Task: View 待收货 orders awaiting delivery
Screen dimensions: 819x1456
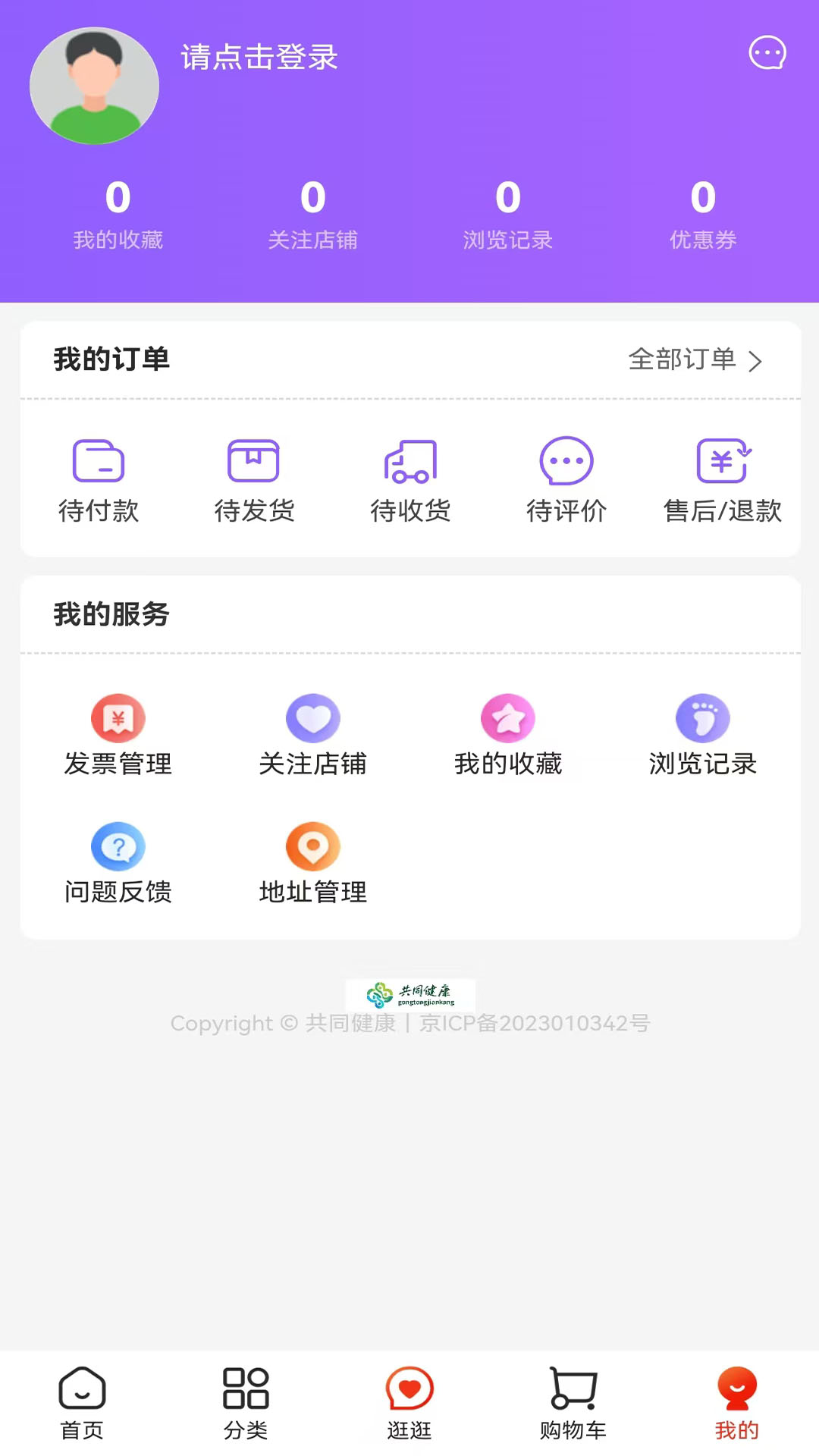Action: pos(410,479)
